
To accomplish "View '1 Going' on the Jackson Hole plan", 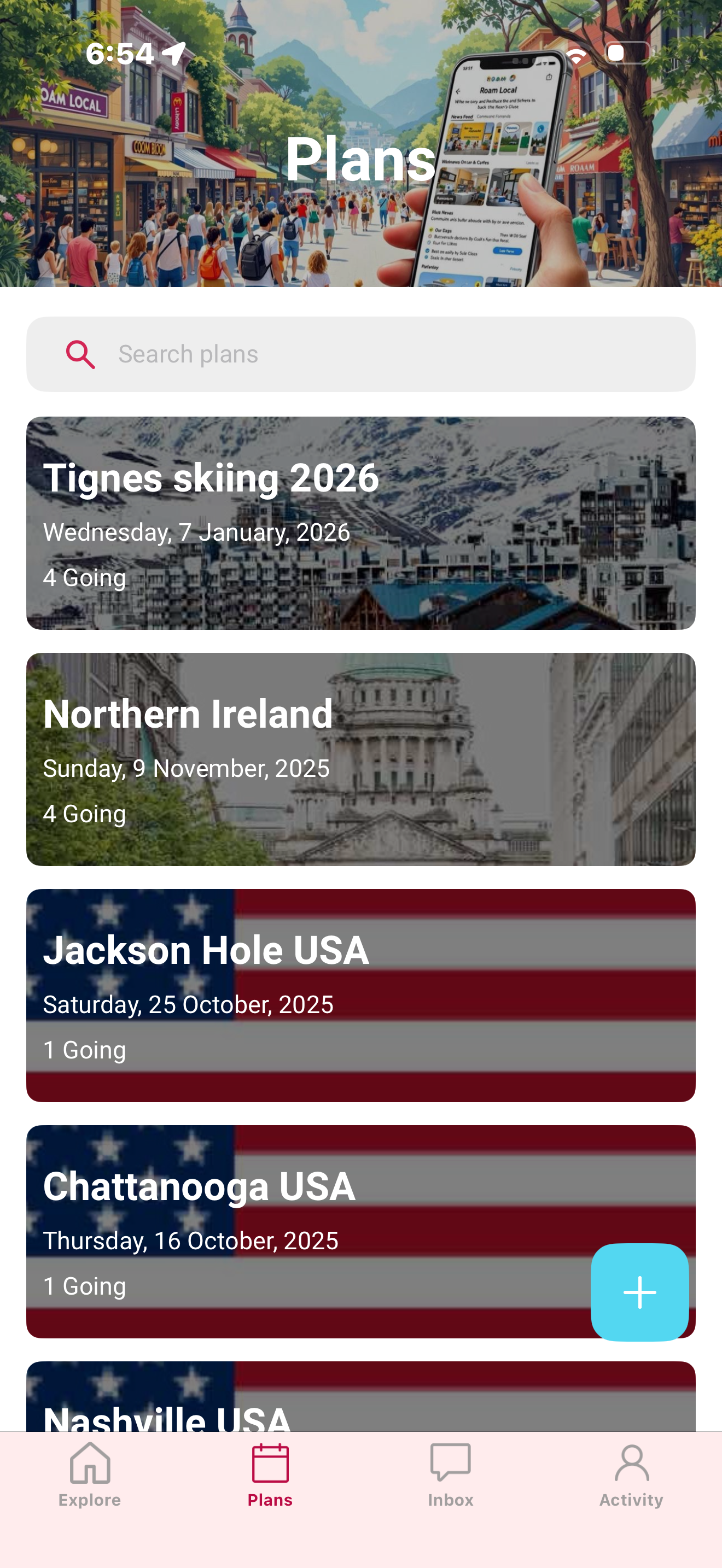I will (x=84, y=1049).
